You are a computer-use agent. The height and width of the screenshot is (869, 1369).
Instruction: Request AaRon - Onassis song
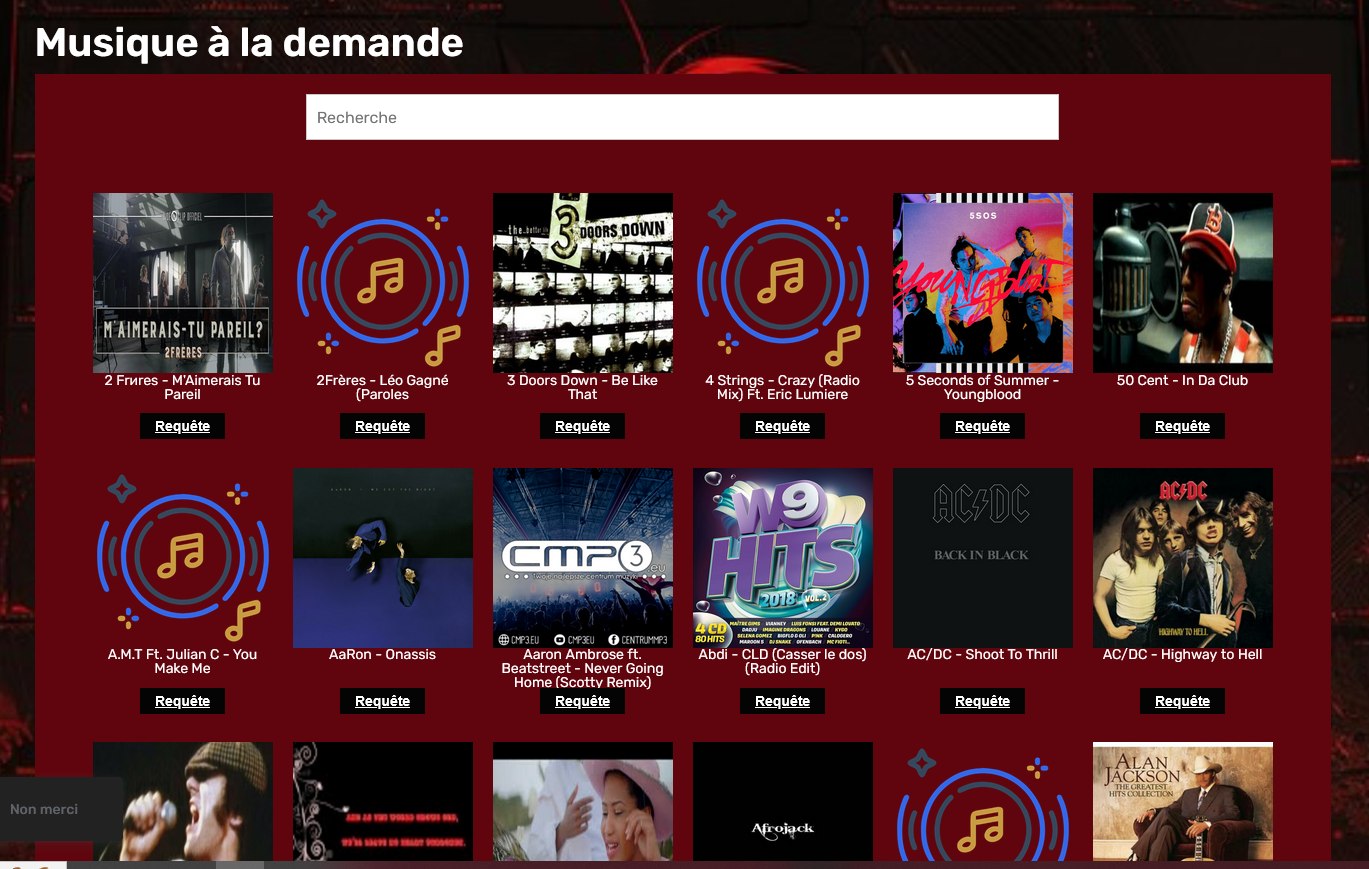pos(382,701)
